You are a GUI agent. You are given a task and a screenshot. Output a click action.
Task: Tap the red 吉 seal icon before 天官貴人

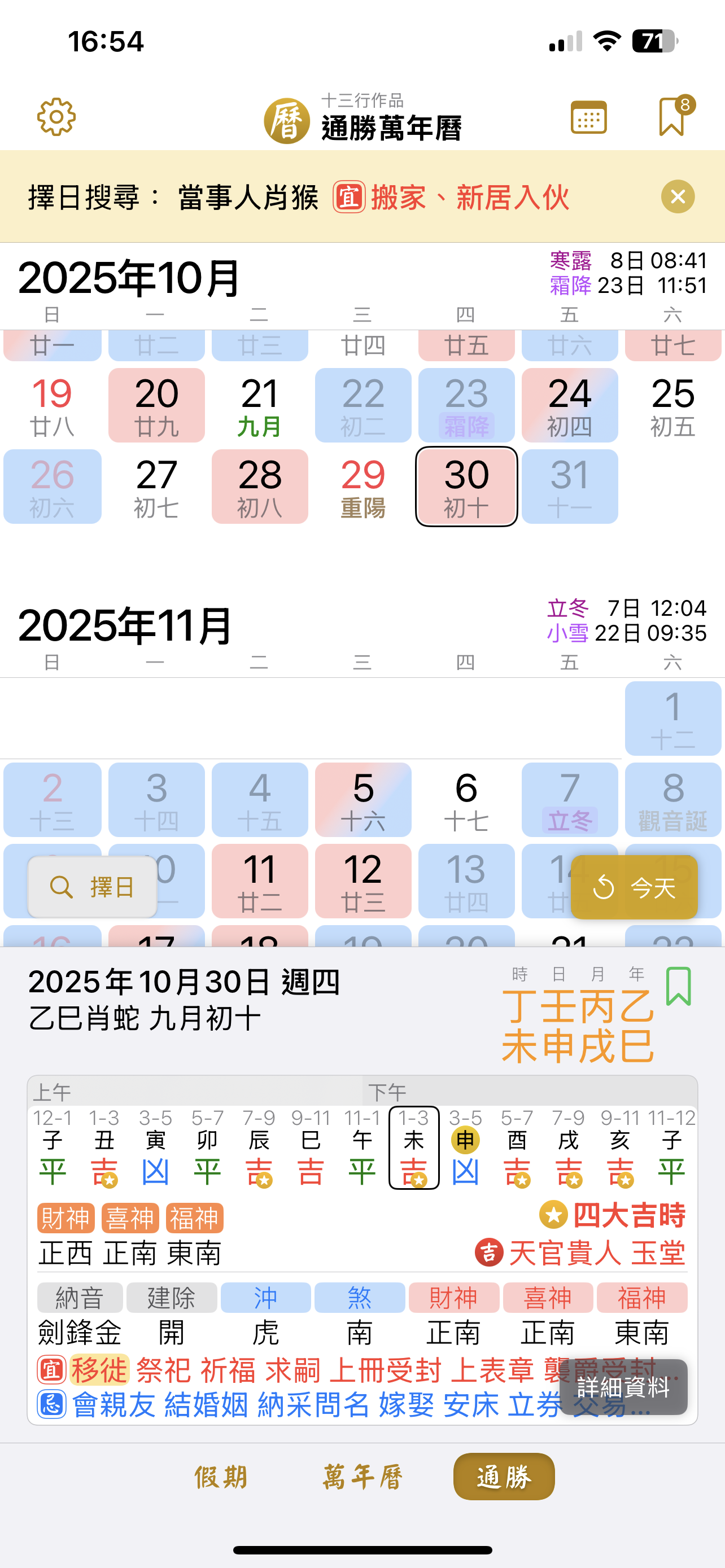click(x=488, y=1252)
